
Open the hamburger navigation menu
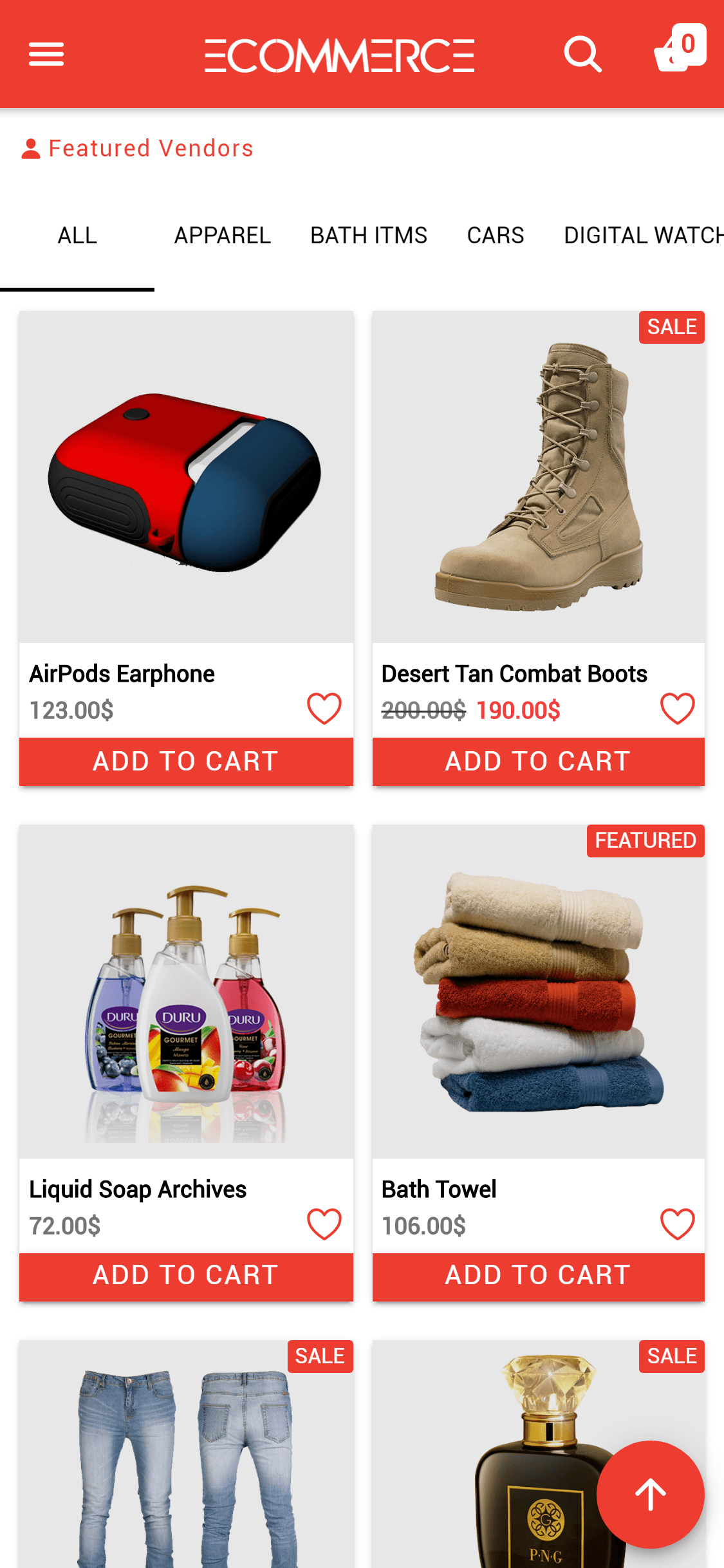pos(46,54)
